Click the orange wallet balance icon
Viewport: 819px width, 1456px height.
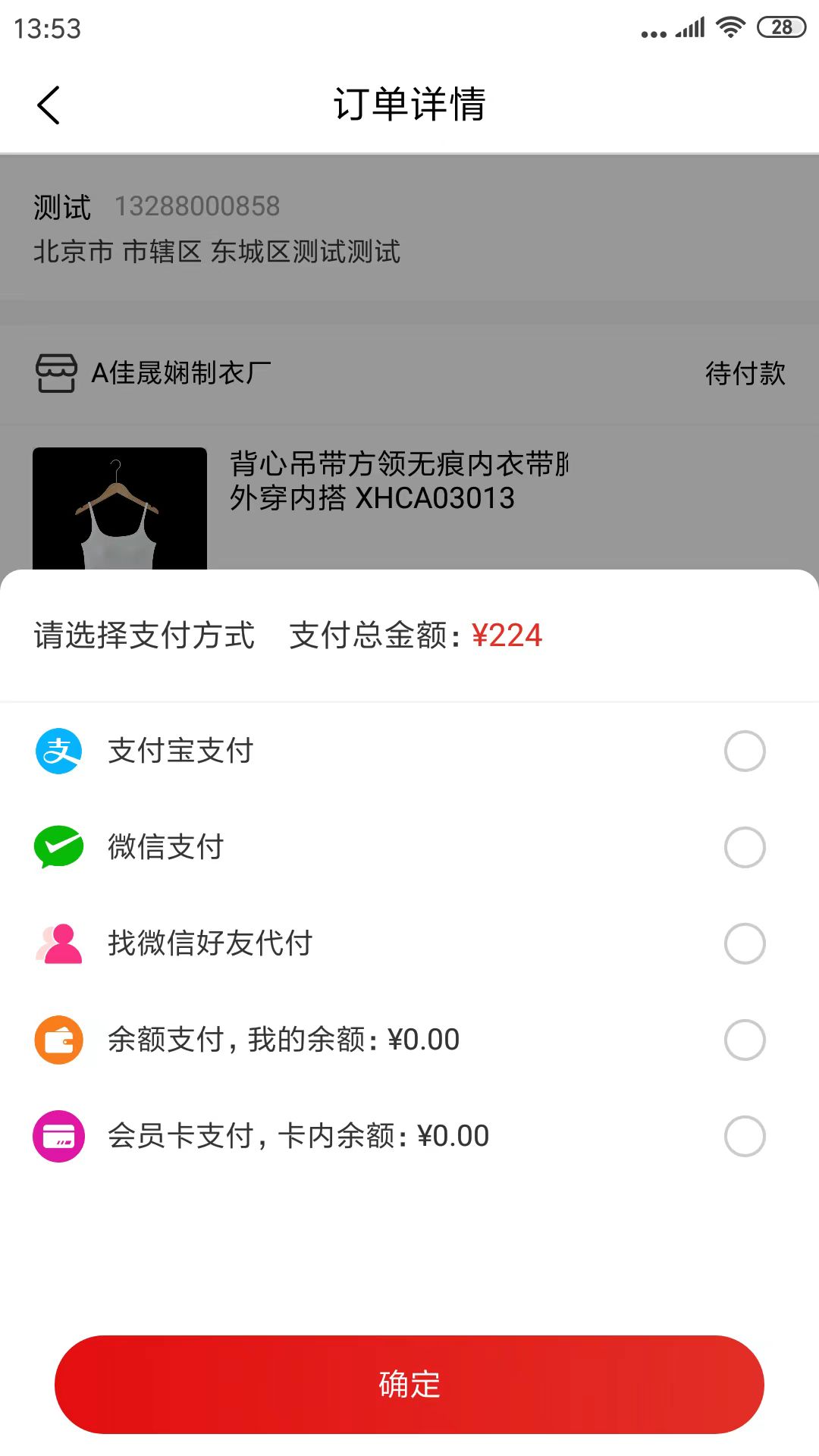(x=58, y=1040)
